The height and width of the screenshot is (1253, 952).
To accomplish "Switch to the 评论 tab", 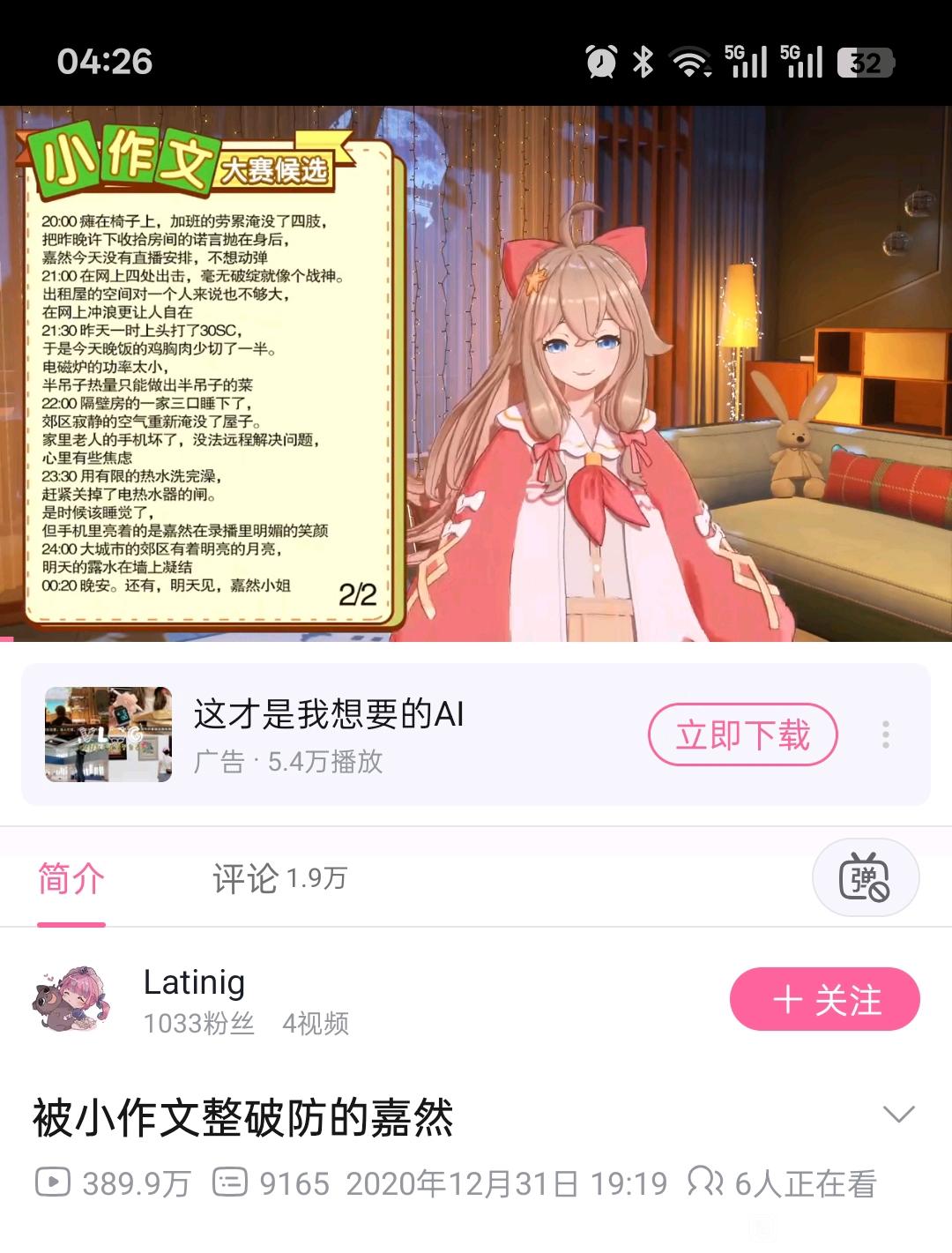I will coord(279,879).
